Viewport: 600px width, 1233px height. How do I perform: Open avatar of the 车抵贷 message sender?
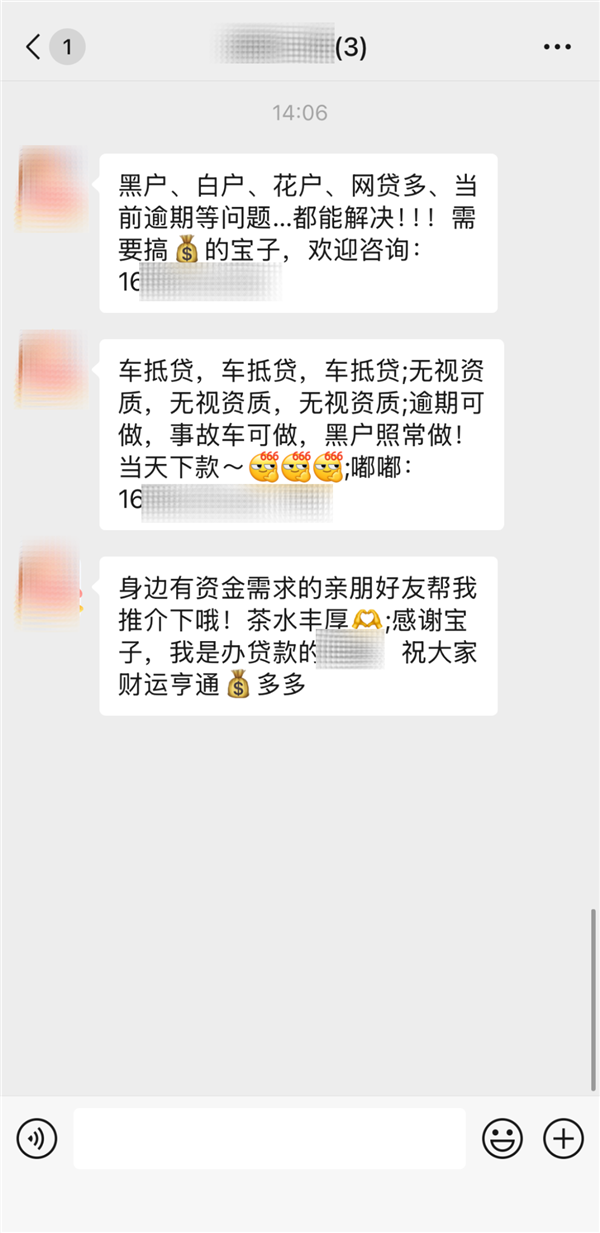(51, 372)
